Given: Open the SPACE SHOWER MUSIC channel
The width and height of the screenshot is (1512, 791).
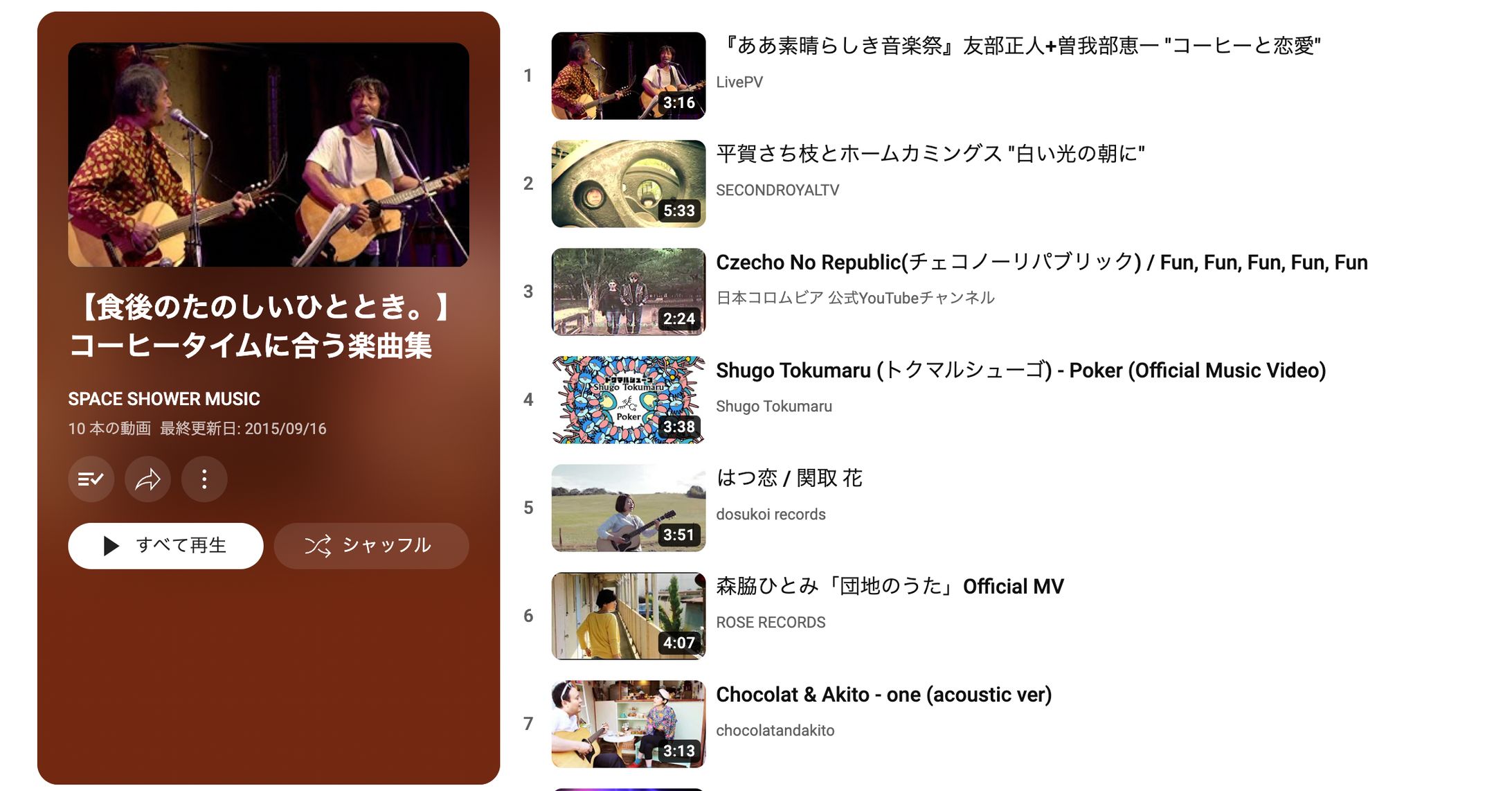Looking at the screenshot, I should [x=163, y=399].
